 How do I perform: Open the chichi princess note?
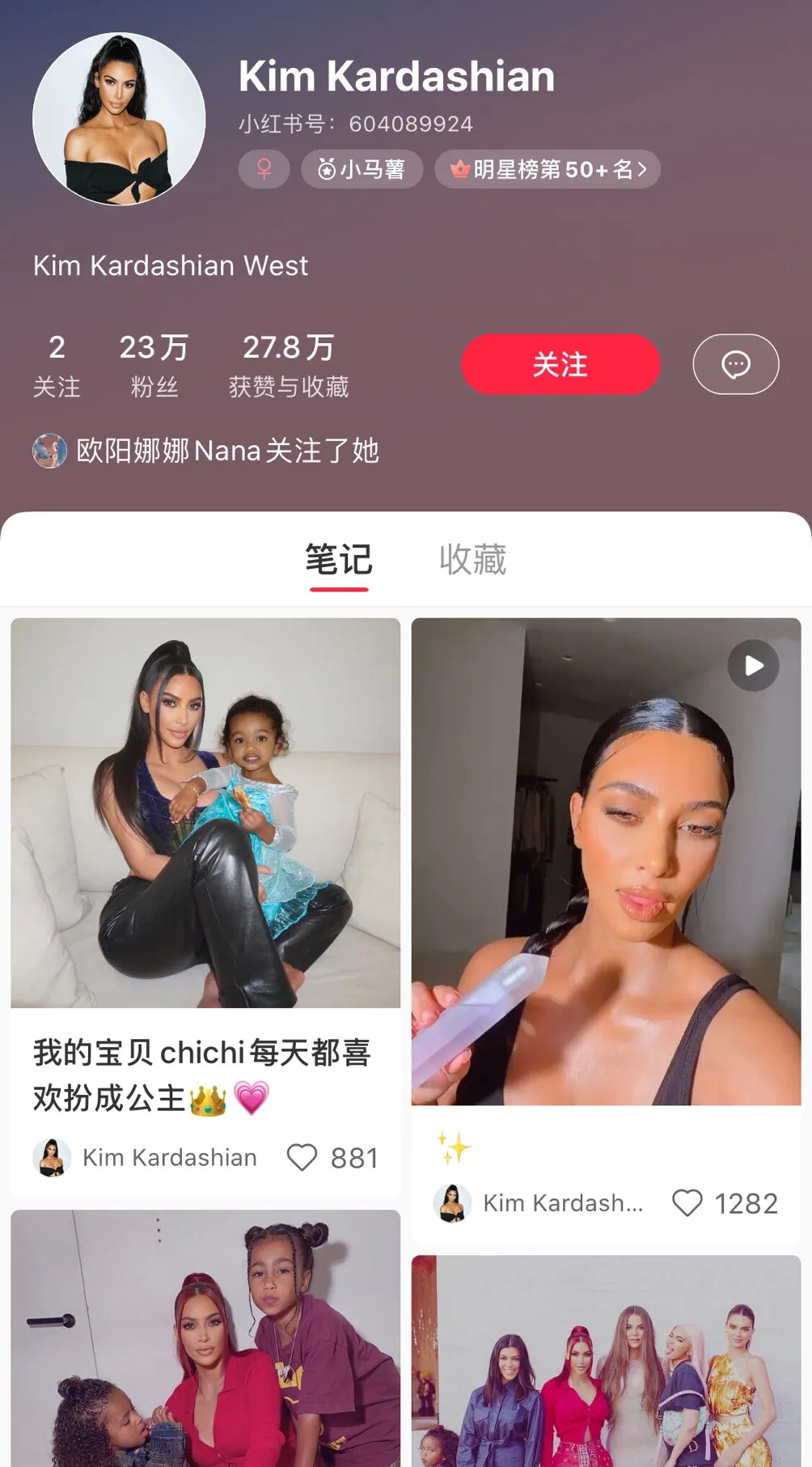coord(205,813)
